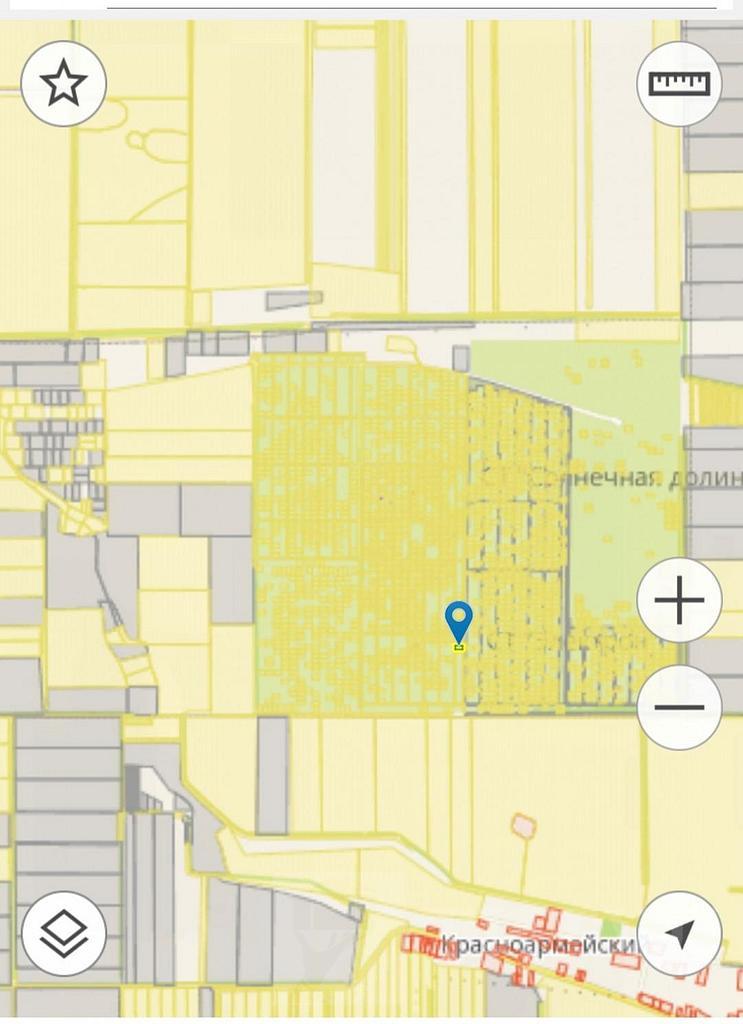Zoom out with the minus button
The height and width of the screenshot is (1024, 743).
[679, 706]
